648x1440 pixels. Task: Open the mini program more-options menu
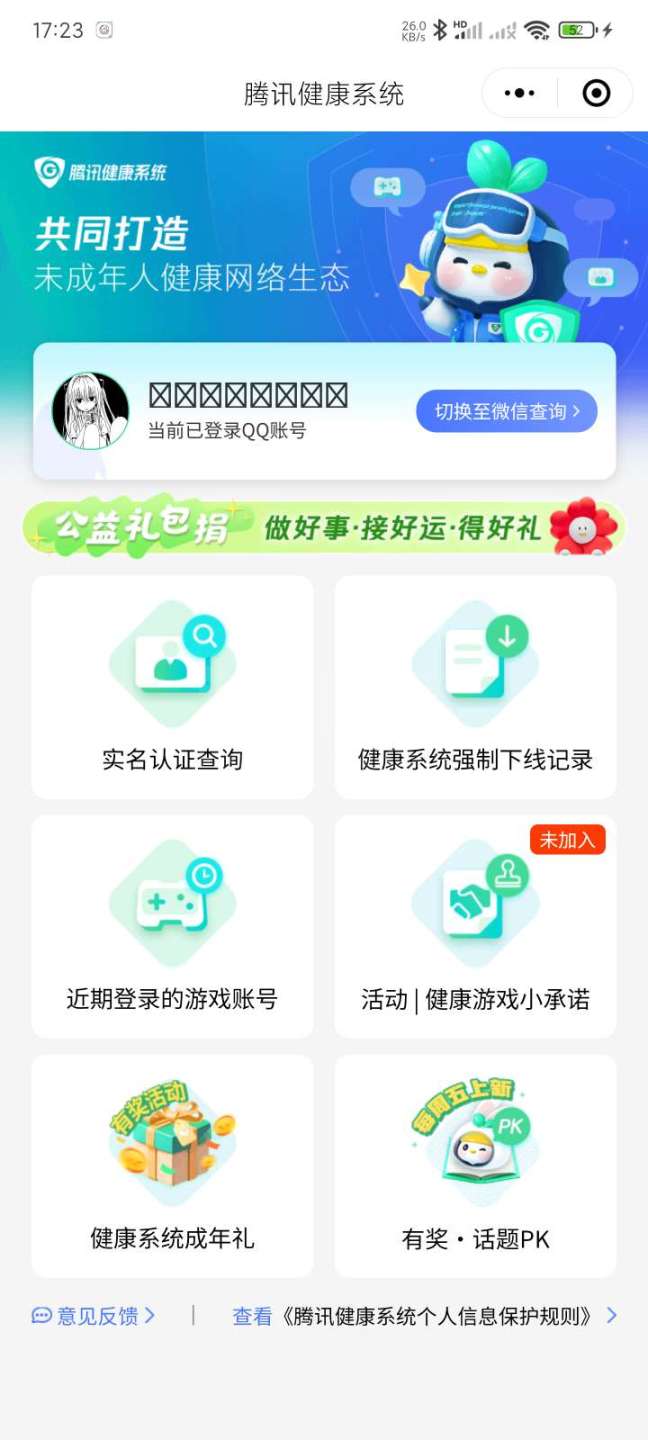click(520, 94)
